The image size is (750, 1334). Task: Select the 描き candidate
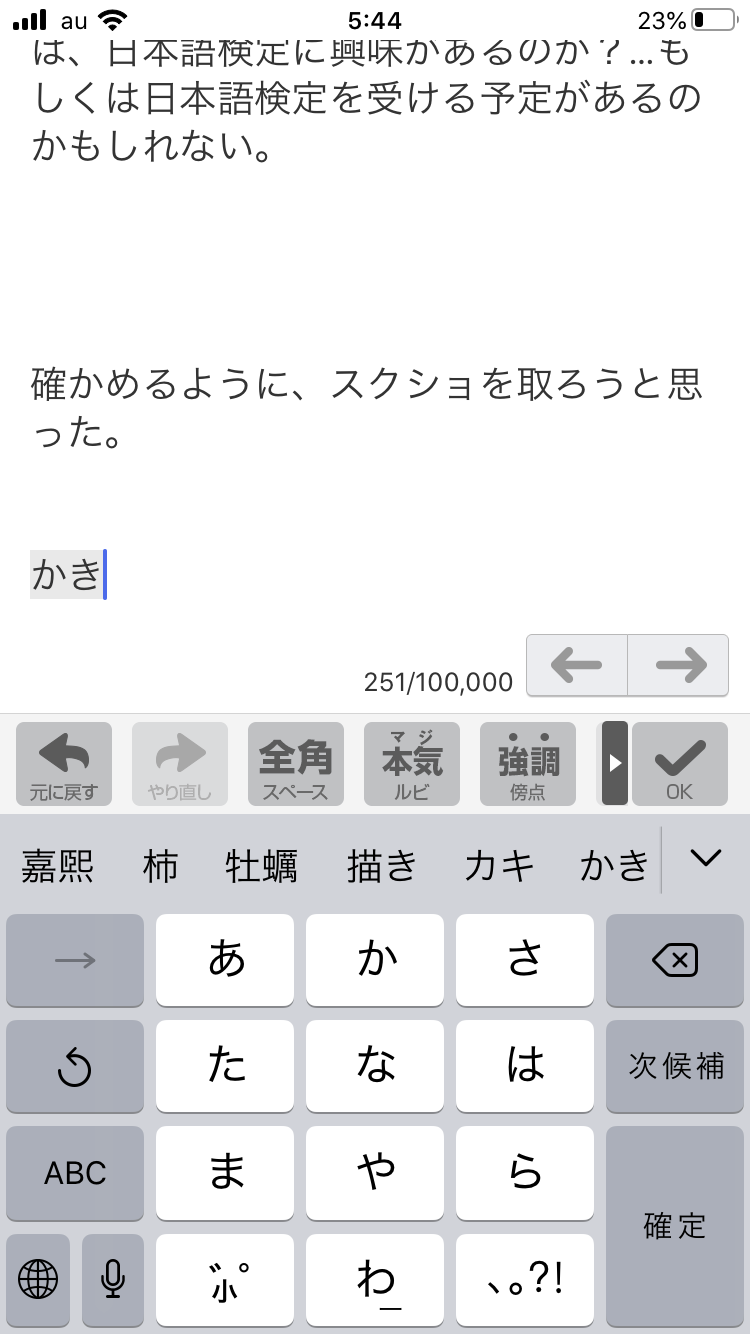(381, 866)
